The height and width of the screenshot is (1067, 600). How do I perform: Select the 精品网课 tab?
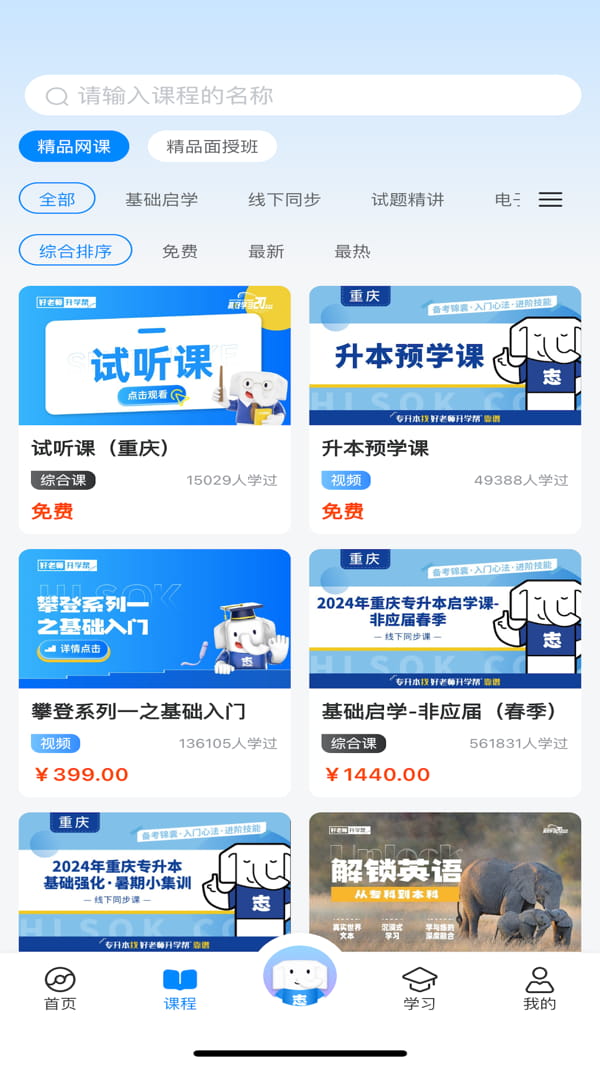(x=74, y=147)
